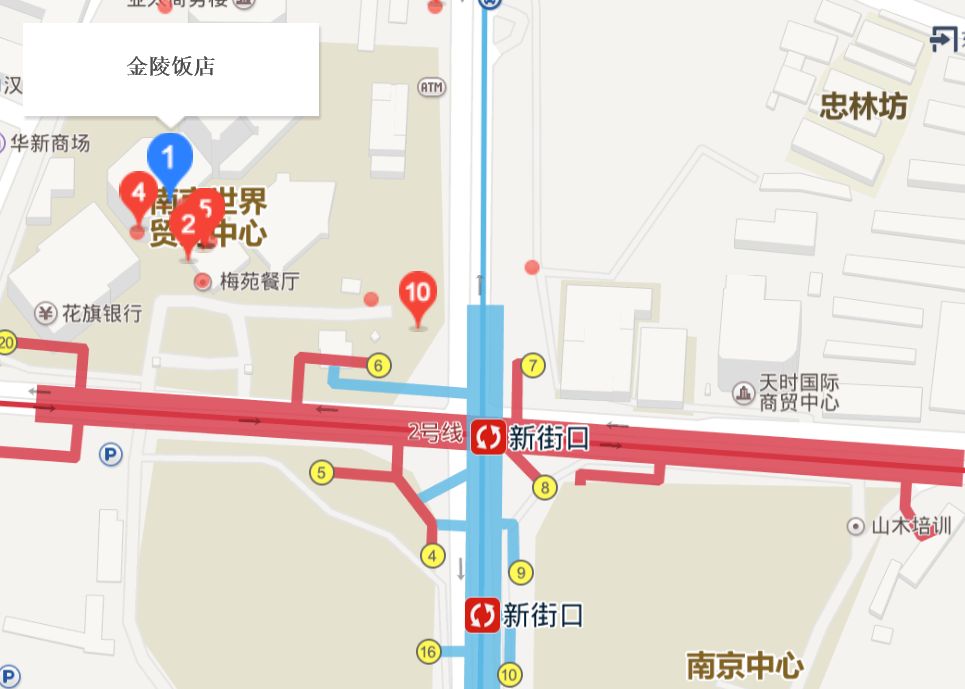Open the 金陵饭店 info popup
This screenshot has width=965, height=689.
(171, 68)
